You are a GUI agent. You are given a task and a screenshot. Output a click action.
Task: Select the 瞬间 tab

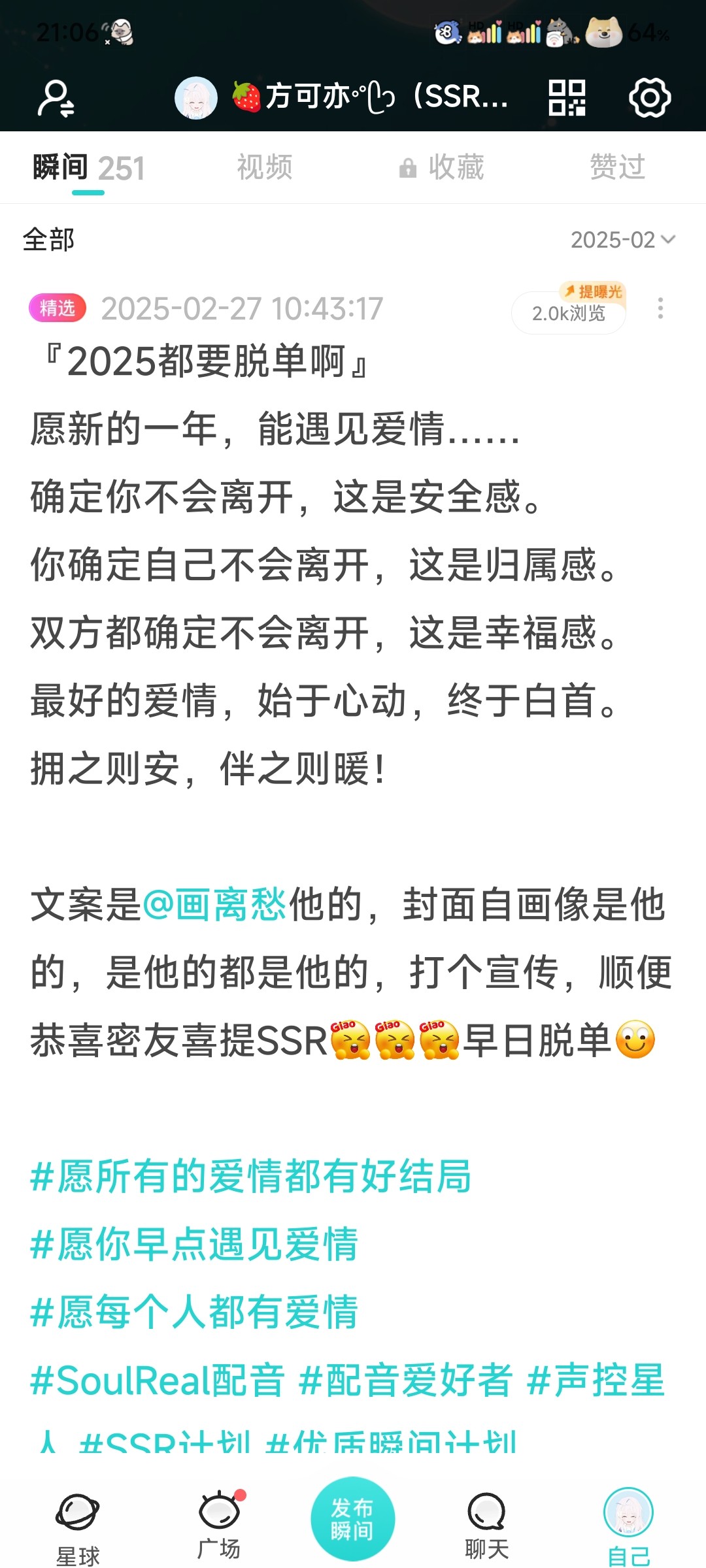(x=88, y=168)
